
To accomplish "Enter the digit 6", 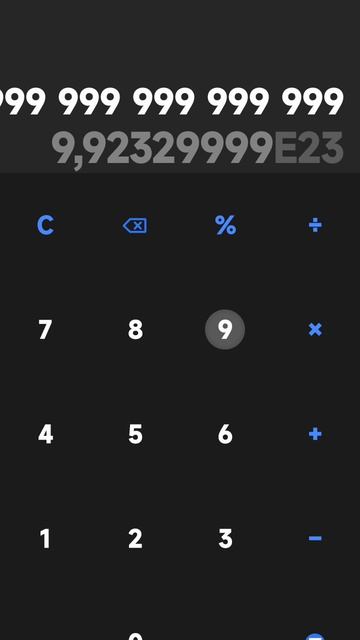I will 225,434.
